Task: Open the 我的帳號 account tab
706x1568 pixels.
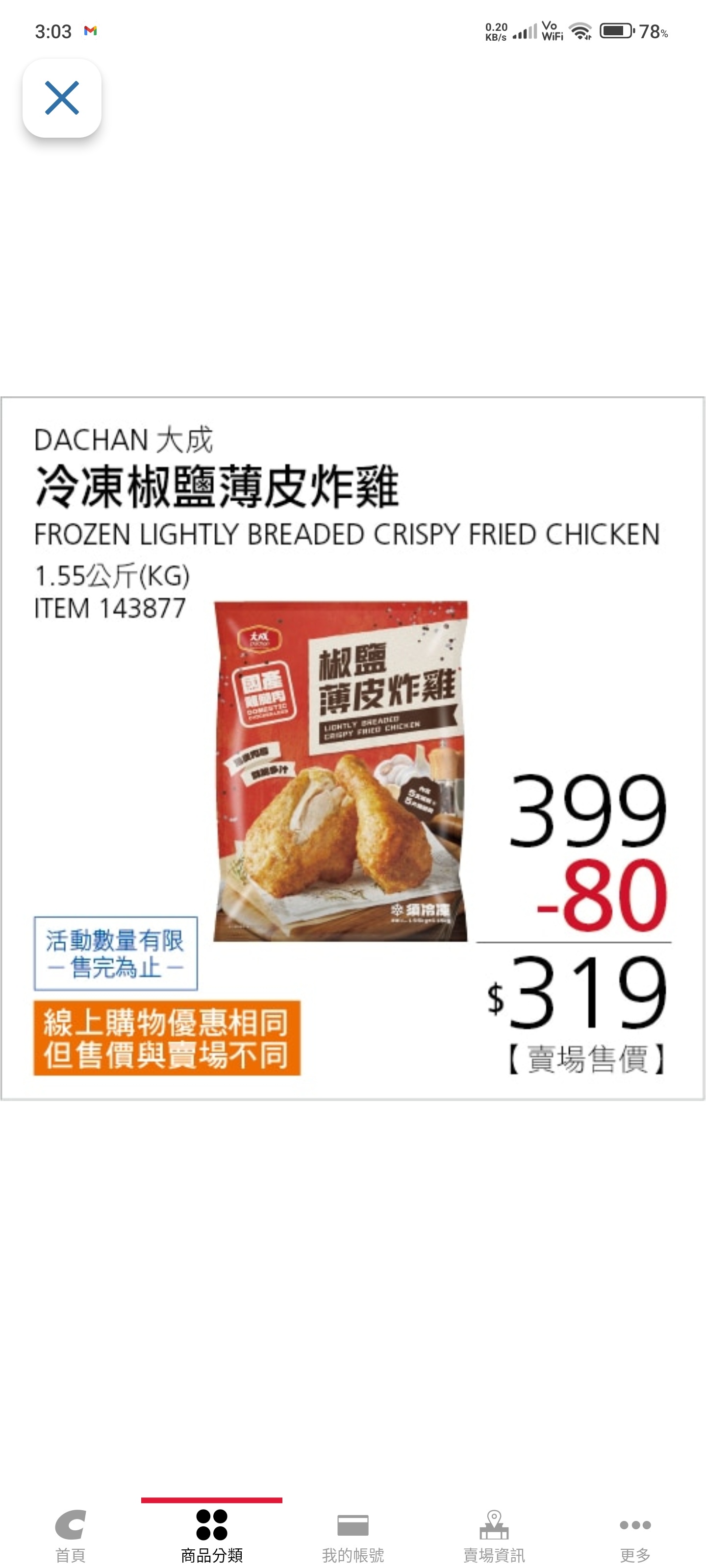Action: (353, 1535)
